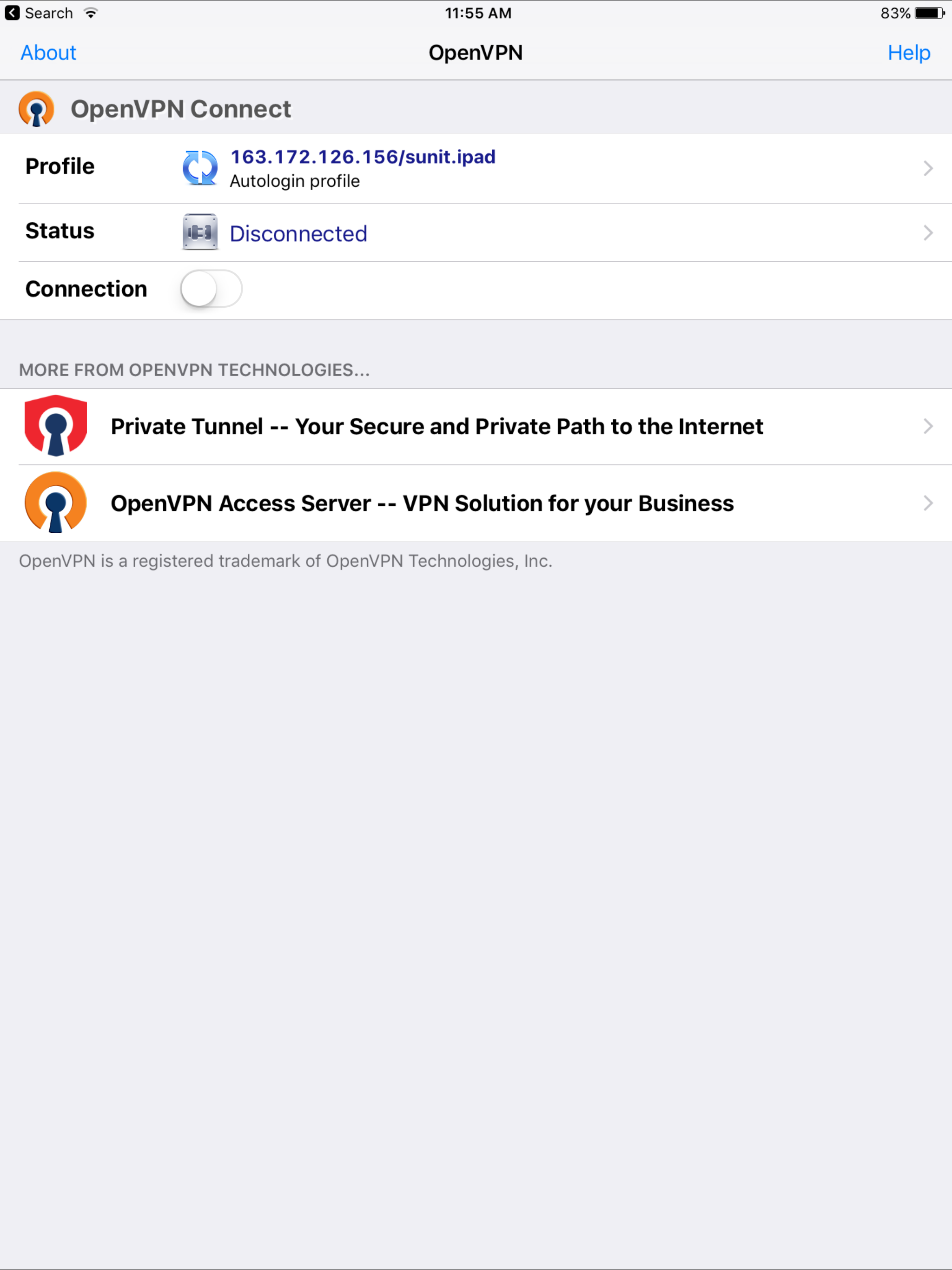View the Disconnected status details
The width and height of the screenshot is (952, 1270).
(x=476, y=233)
